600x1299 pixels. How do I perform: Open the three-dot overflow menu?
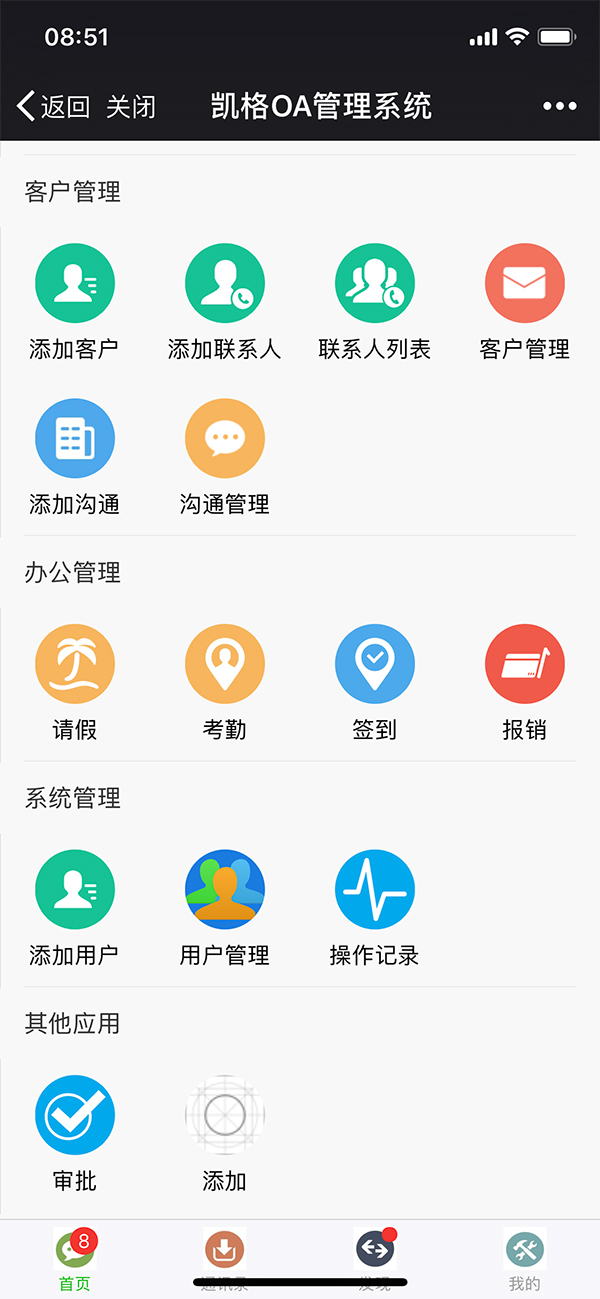tap(560, 106)
